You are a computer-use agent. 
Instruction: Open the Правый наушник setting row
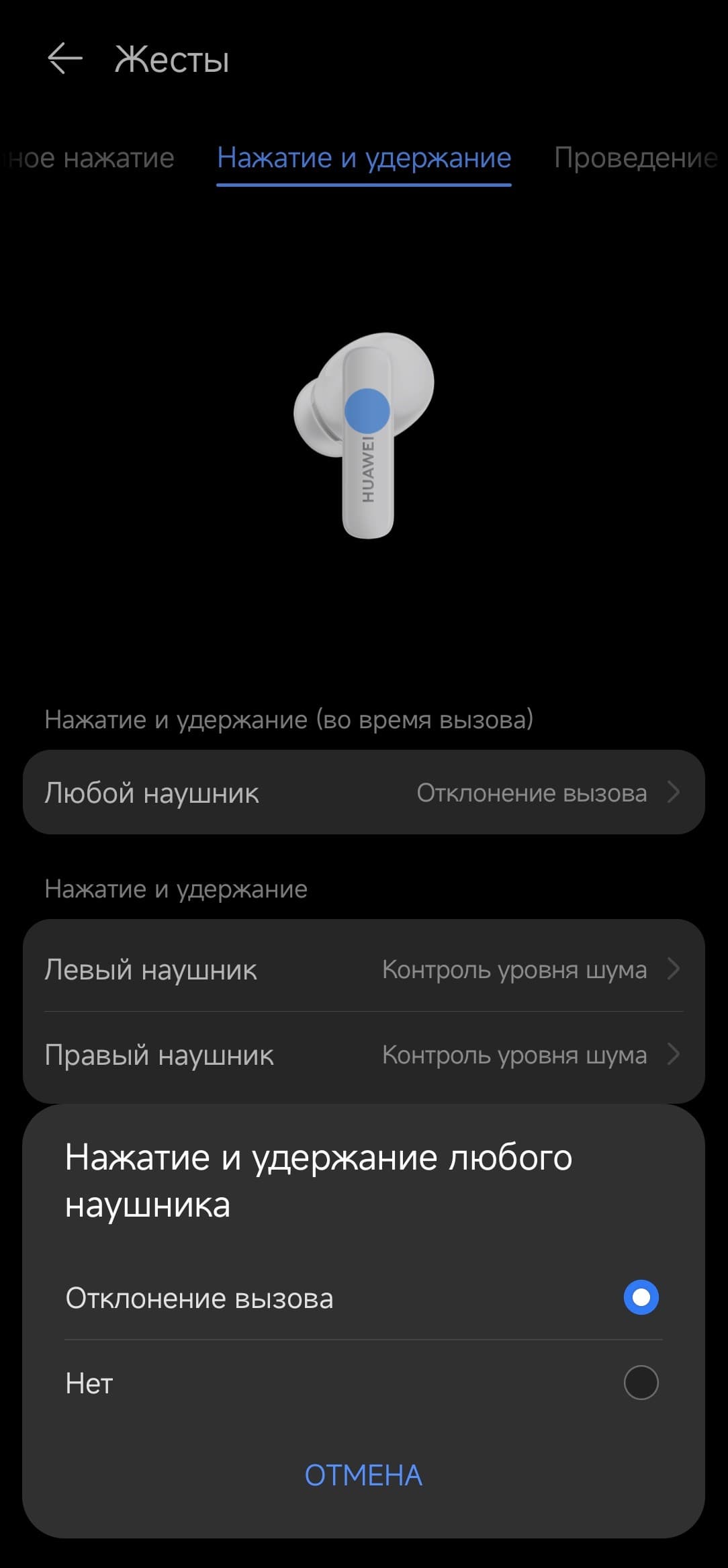(x=363, y=1055)
